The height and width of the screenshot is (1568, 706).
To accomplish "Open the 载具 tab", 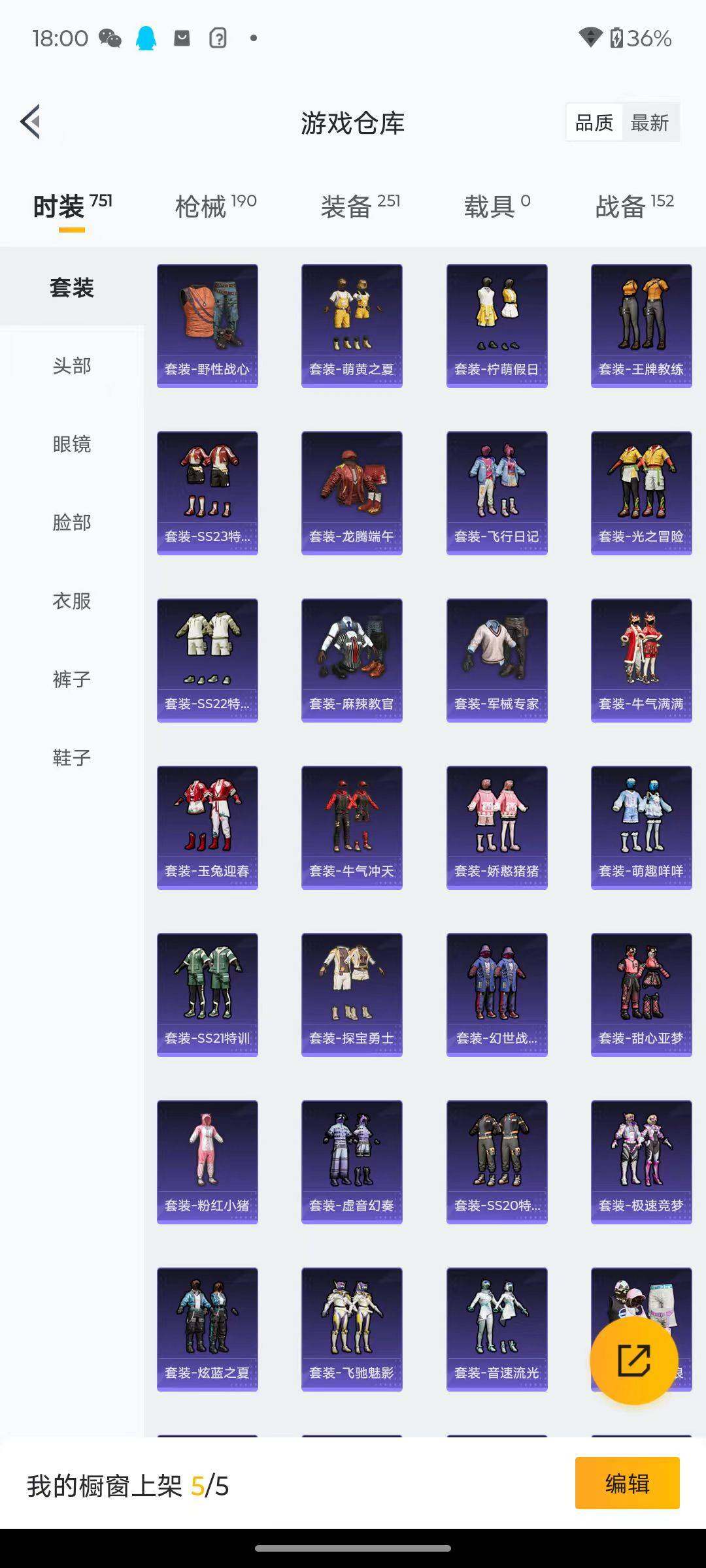I will coord(497,206).
